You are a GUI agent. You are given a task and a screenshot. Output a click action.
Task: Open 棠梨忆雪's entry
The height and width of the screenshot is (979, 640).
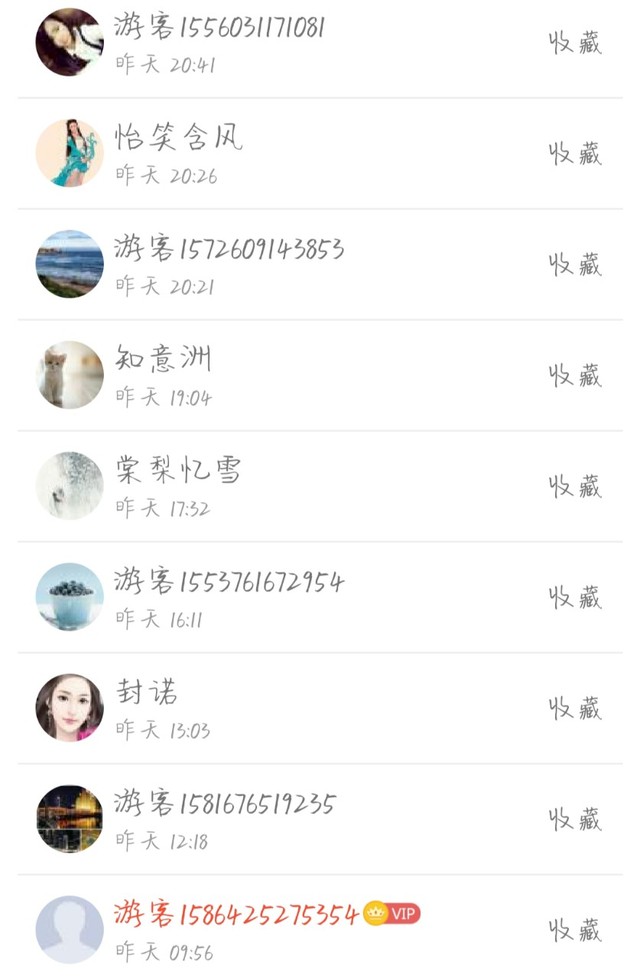pos(178,470)
